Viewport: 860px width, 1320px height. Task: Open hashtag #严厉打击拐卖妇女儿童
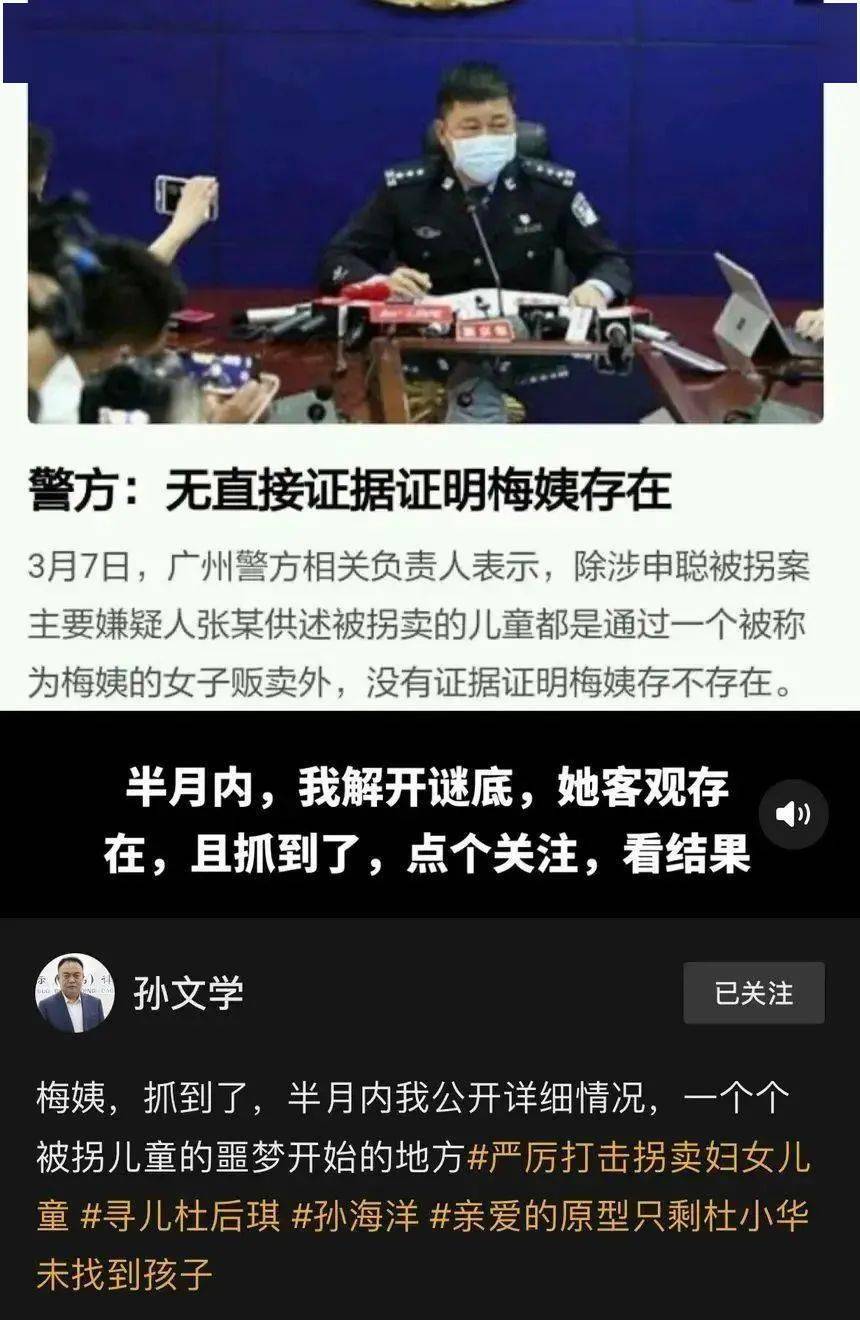640,1158
